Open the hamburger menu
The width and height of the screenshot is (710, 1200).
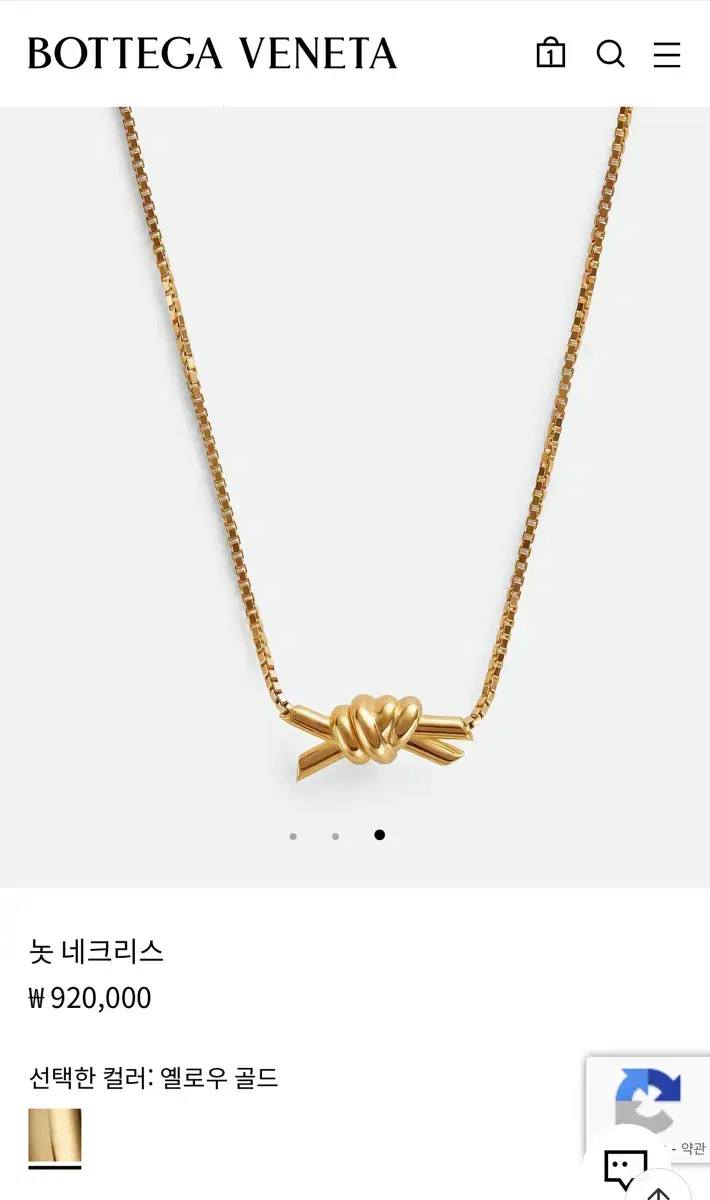(667, 54)
